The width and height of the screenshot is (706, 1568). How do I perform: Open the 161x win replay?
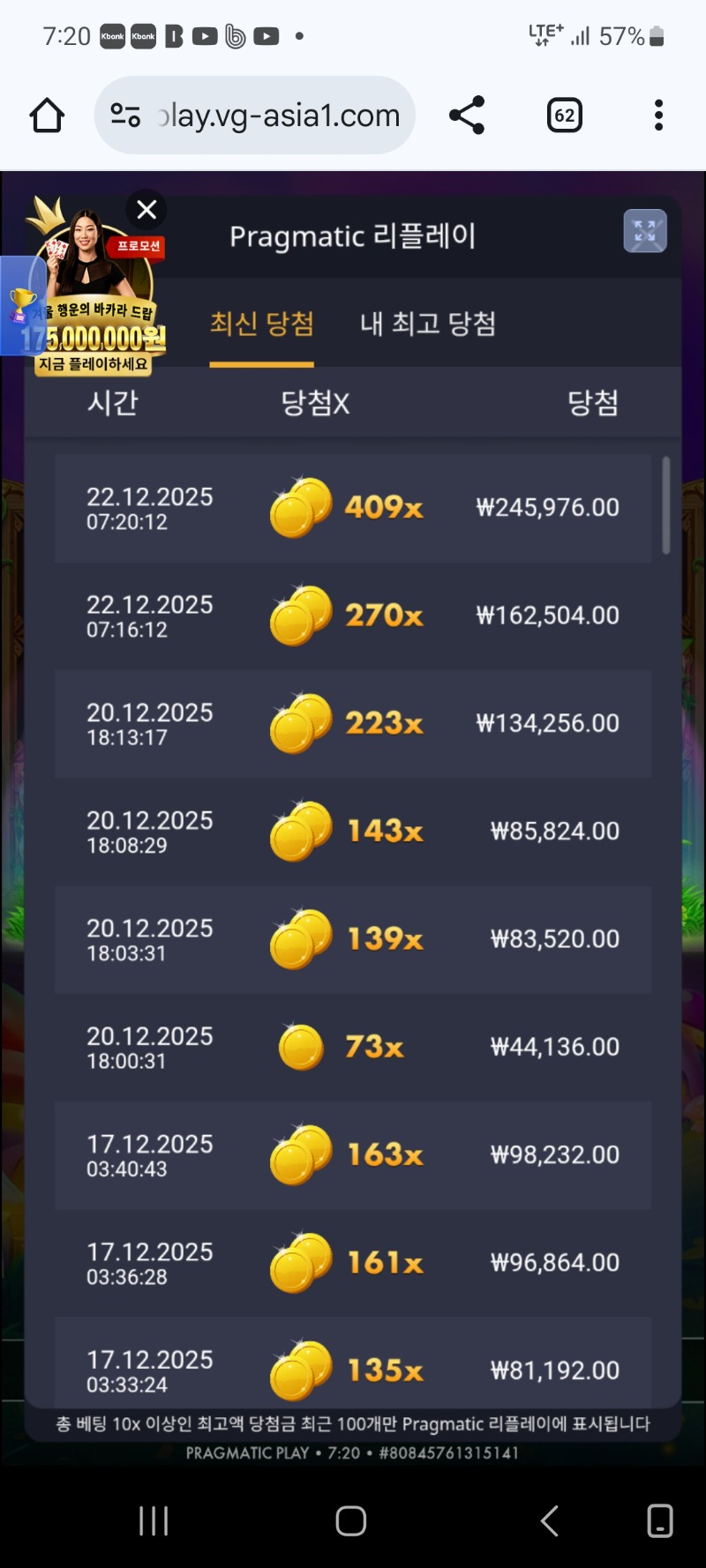[353, 1263]
